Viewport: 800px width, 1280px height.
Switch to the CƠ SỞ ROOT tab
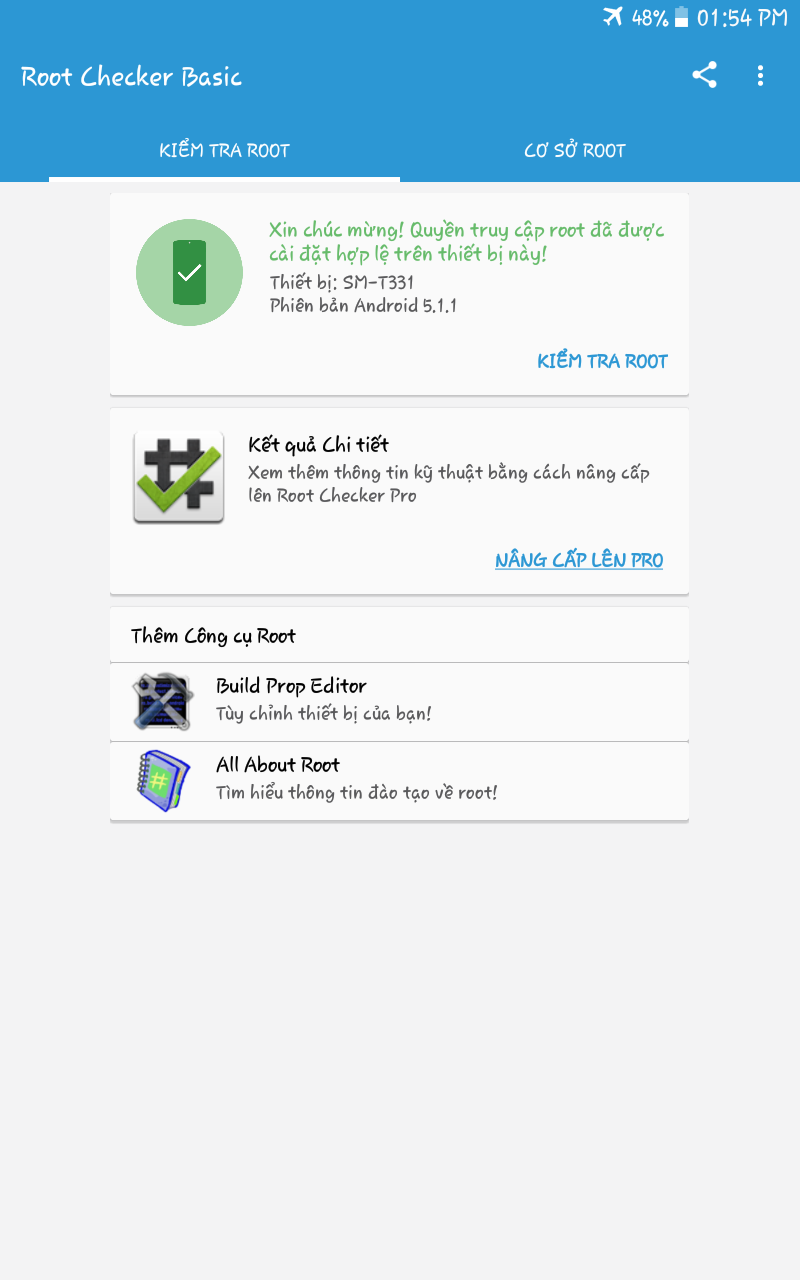[575, 151]
